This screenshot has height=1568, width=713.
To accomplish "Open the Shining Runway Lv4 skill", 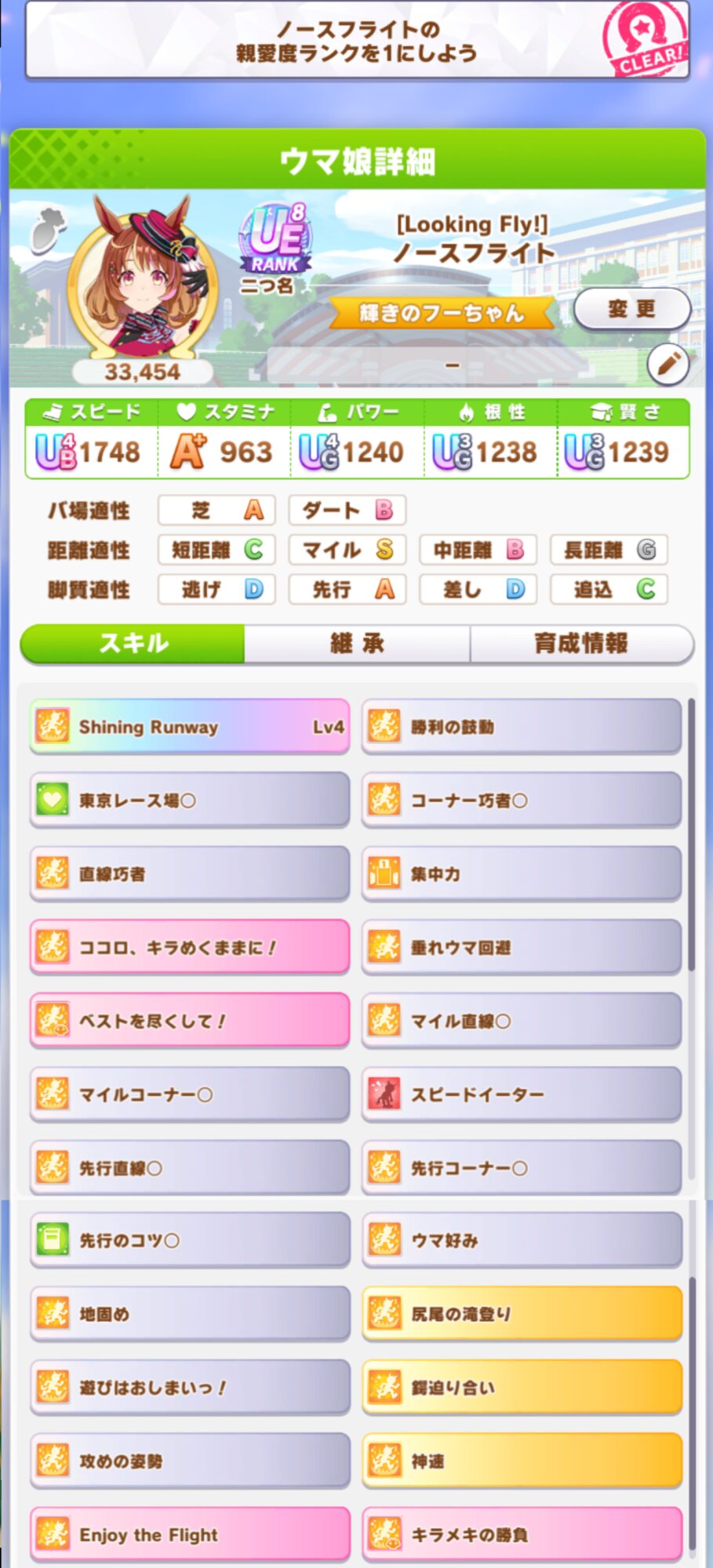I will tap(190, 727).
